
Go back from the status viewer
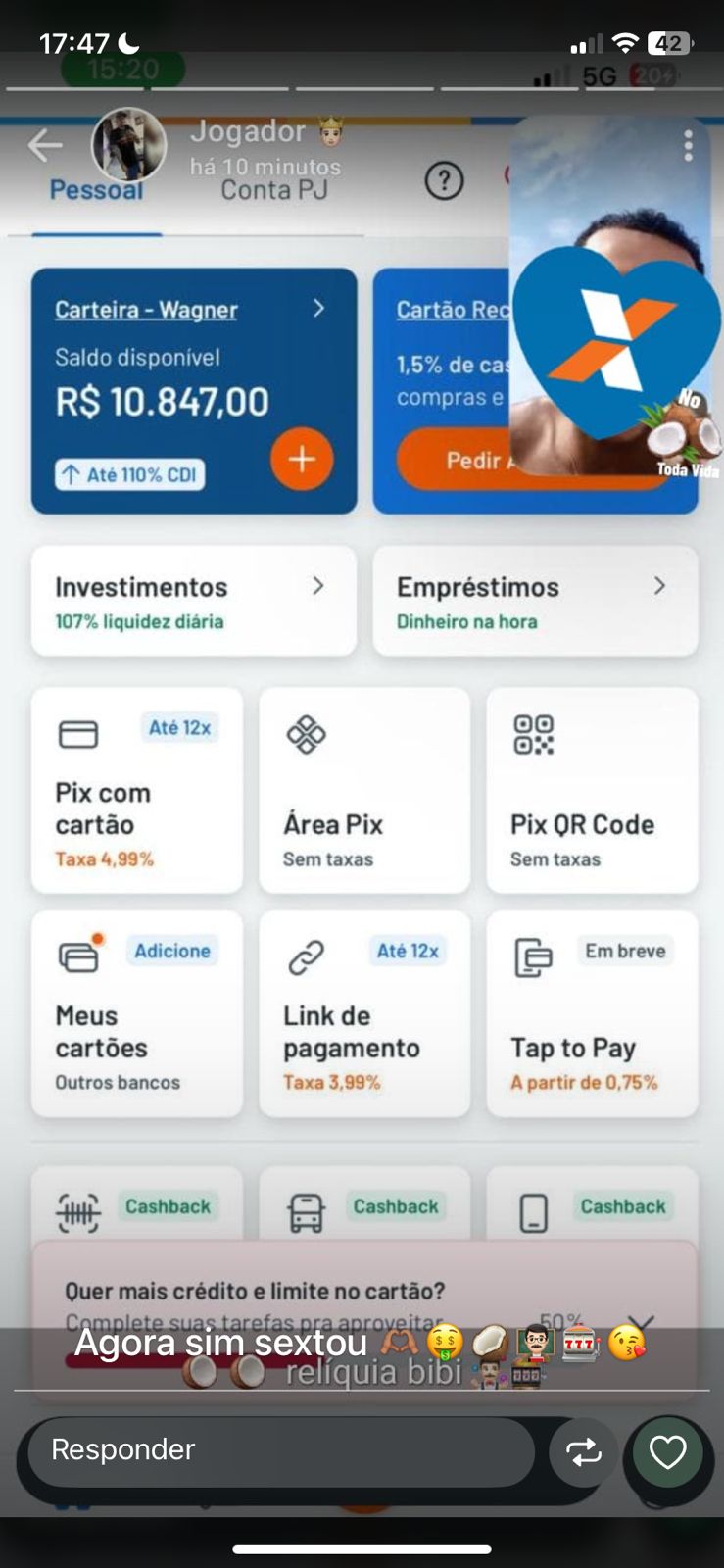click(45, 146)
